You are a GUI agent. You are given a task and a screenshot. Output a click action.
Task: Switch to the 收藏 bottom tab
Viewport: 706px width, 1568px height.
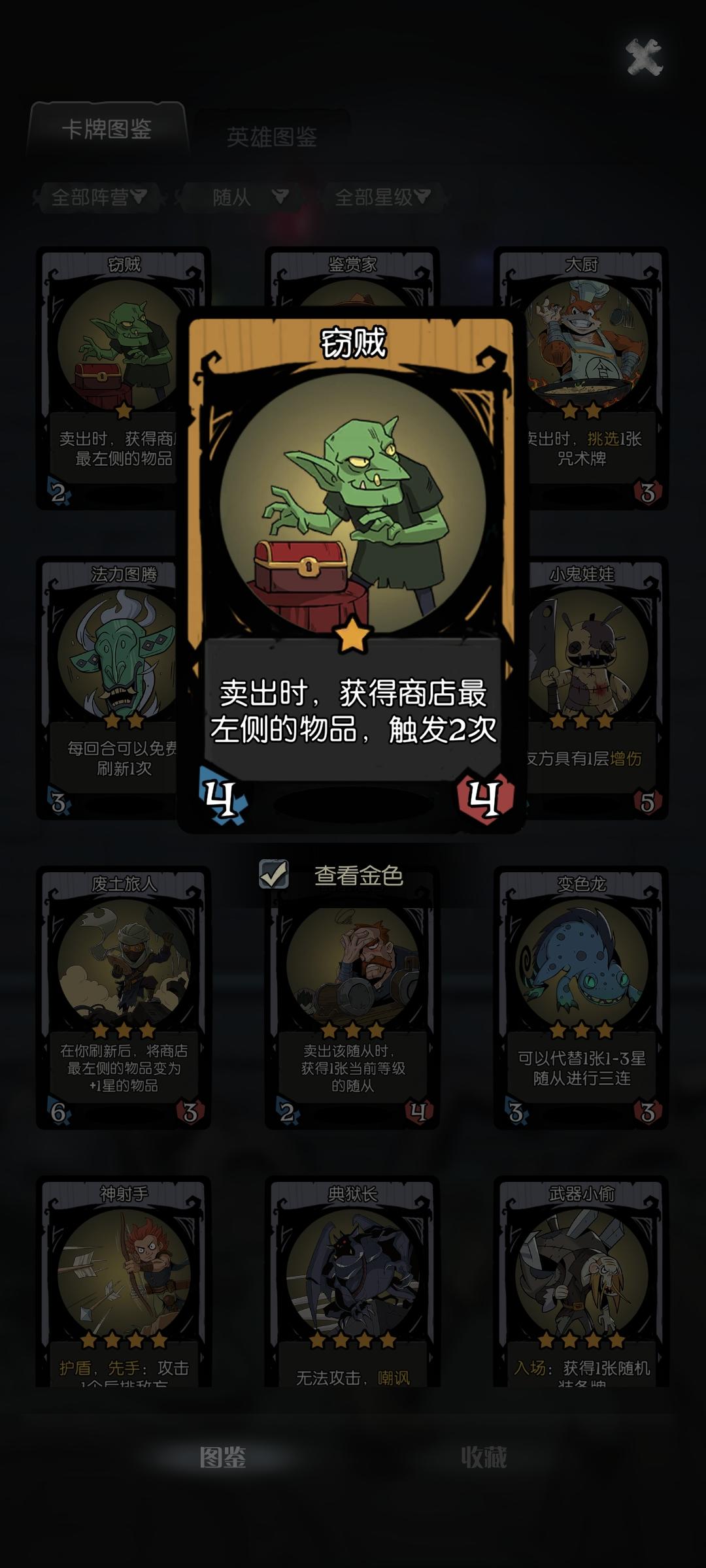tap(484, 1456)
